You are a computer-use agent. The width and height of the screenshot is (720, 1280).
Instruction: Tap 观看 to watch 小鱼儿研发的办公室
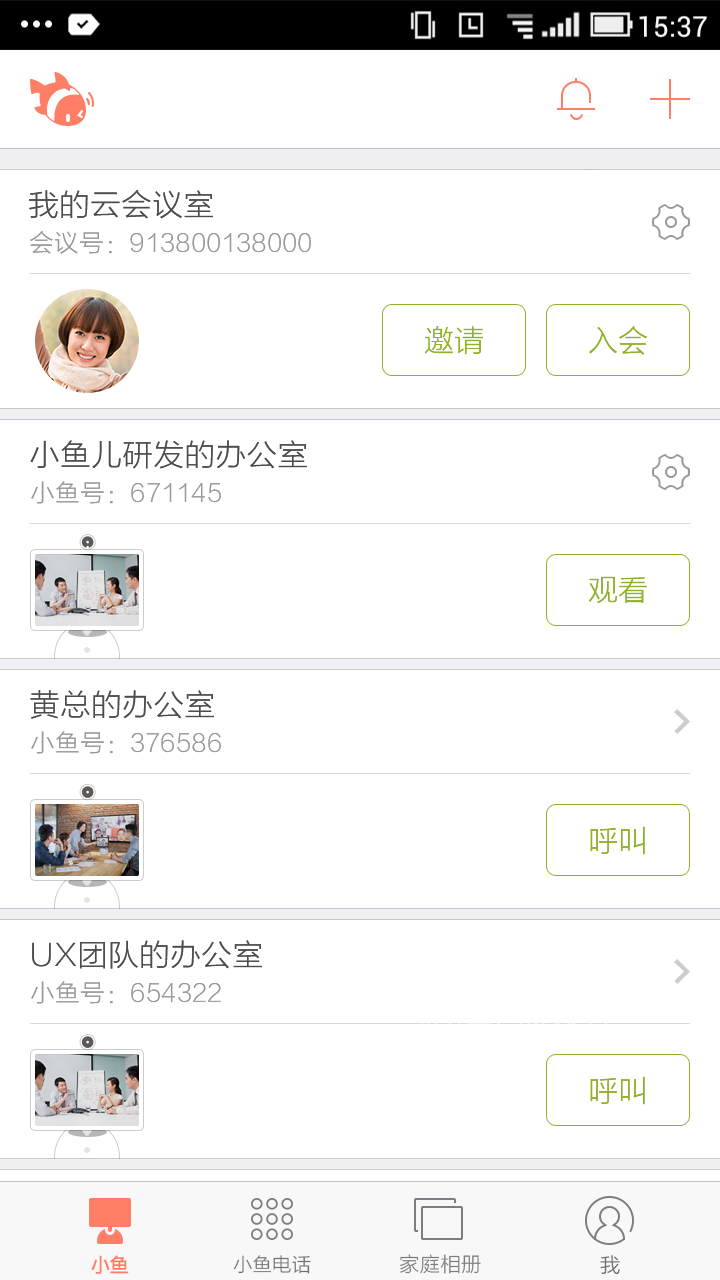click(x=617, y=590)
